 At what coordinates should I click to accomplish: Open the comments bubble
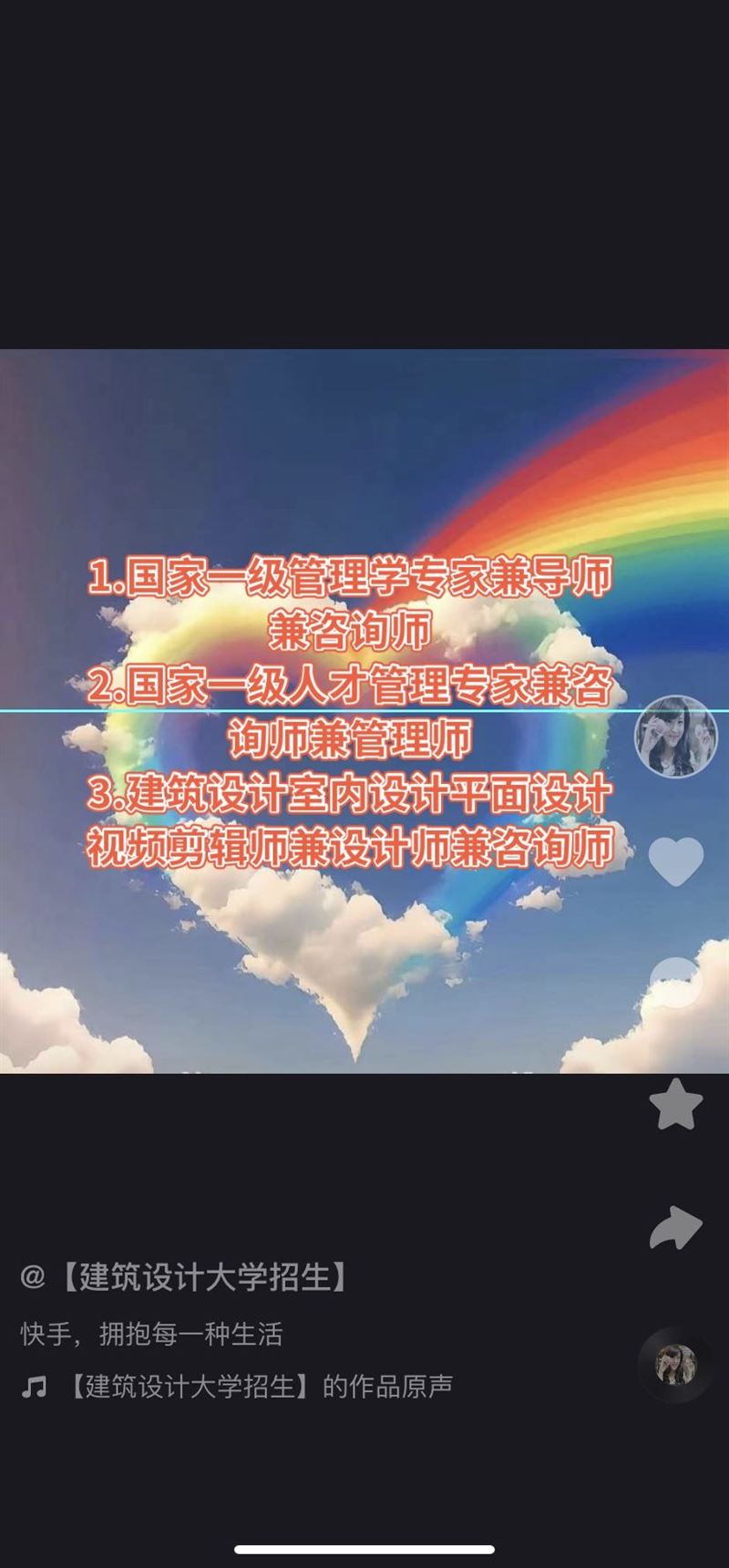675,983
